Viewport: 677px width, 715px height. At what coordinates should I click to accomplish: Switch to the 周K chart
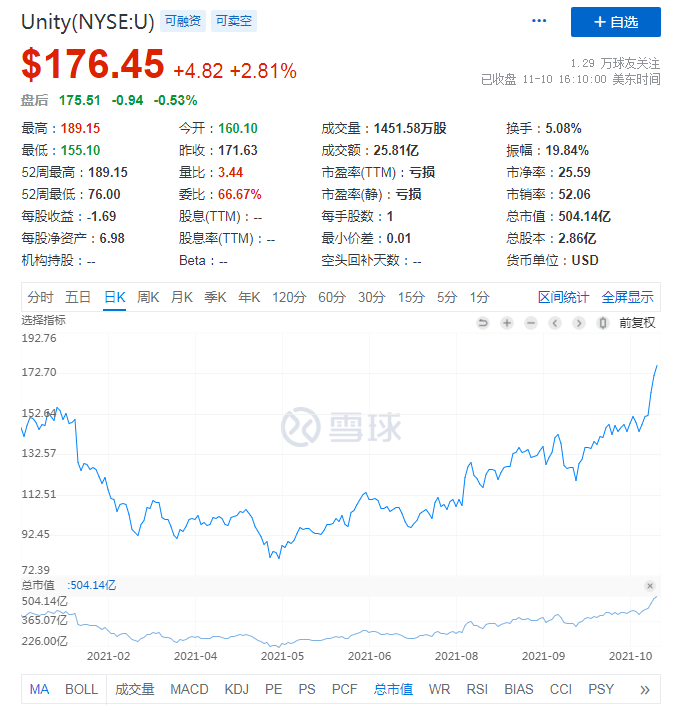[148, 297]
